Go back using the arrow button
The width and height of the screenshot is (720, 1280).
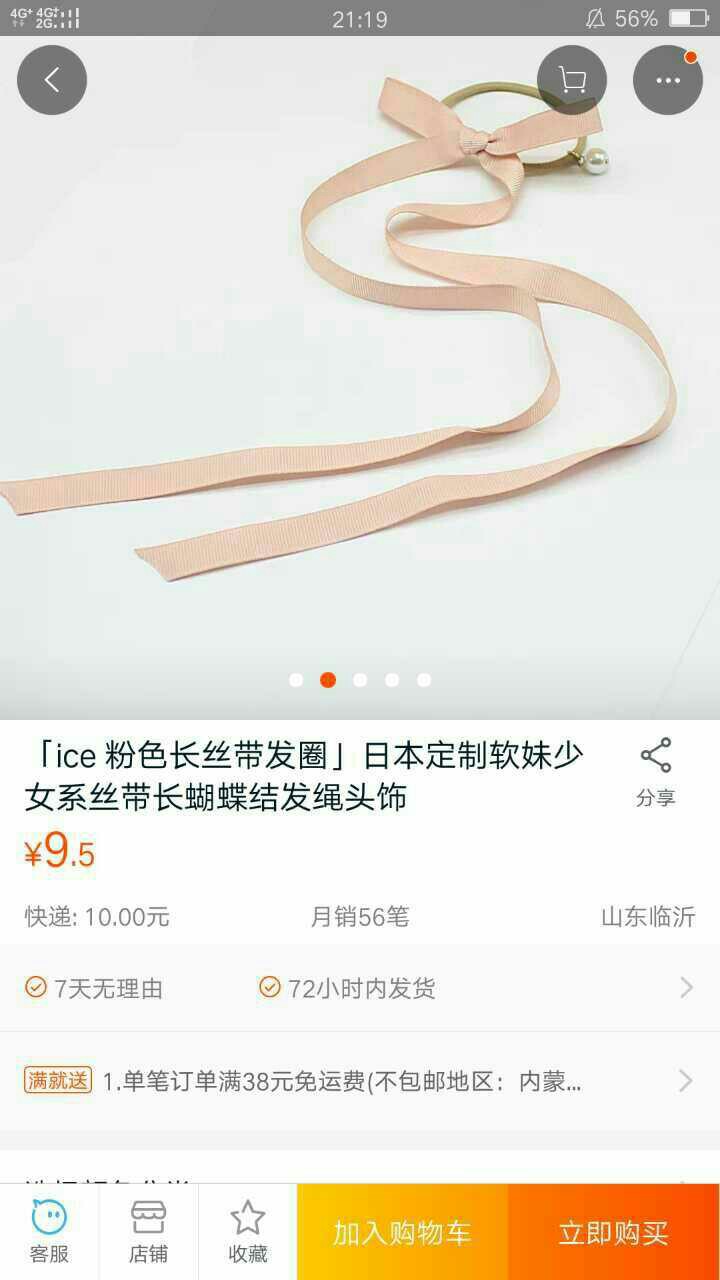click(x=52, y=80)
